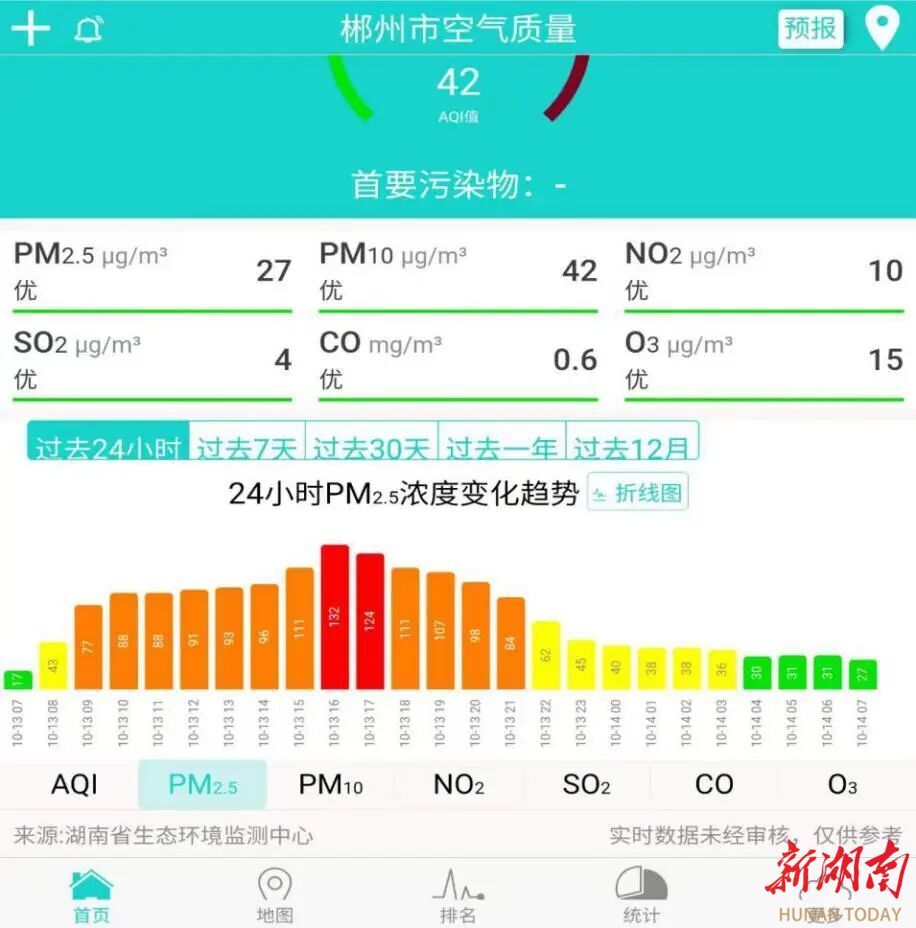Image resolution: width=916 pixels, height=928 pixels.
Task: Go to the 首页 home tab
Action: coord(91,895)
